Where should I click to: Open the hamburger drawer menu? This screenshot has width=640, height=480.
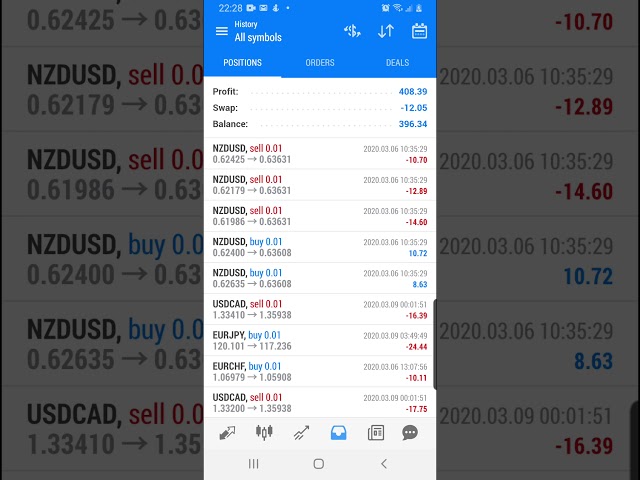pos(222,31)
